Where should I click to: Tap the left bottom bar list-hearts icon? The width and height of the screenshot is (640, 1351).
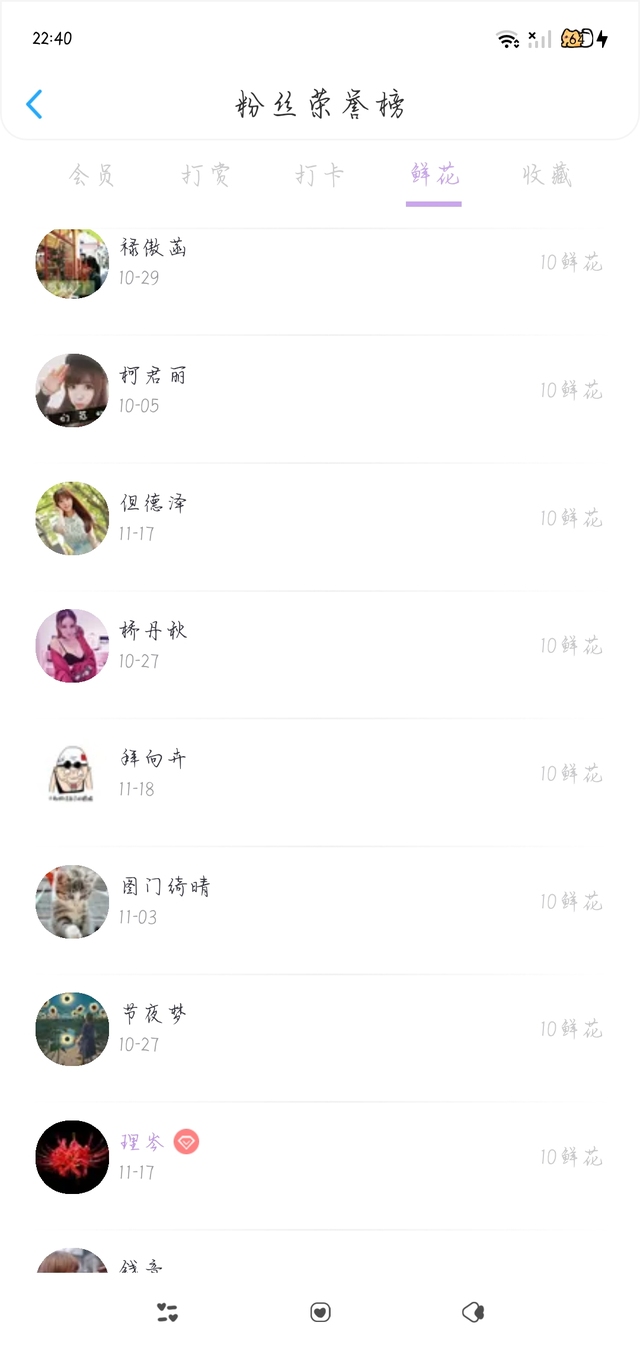[167, 1313]
